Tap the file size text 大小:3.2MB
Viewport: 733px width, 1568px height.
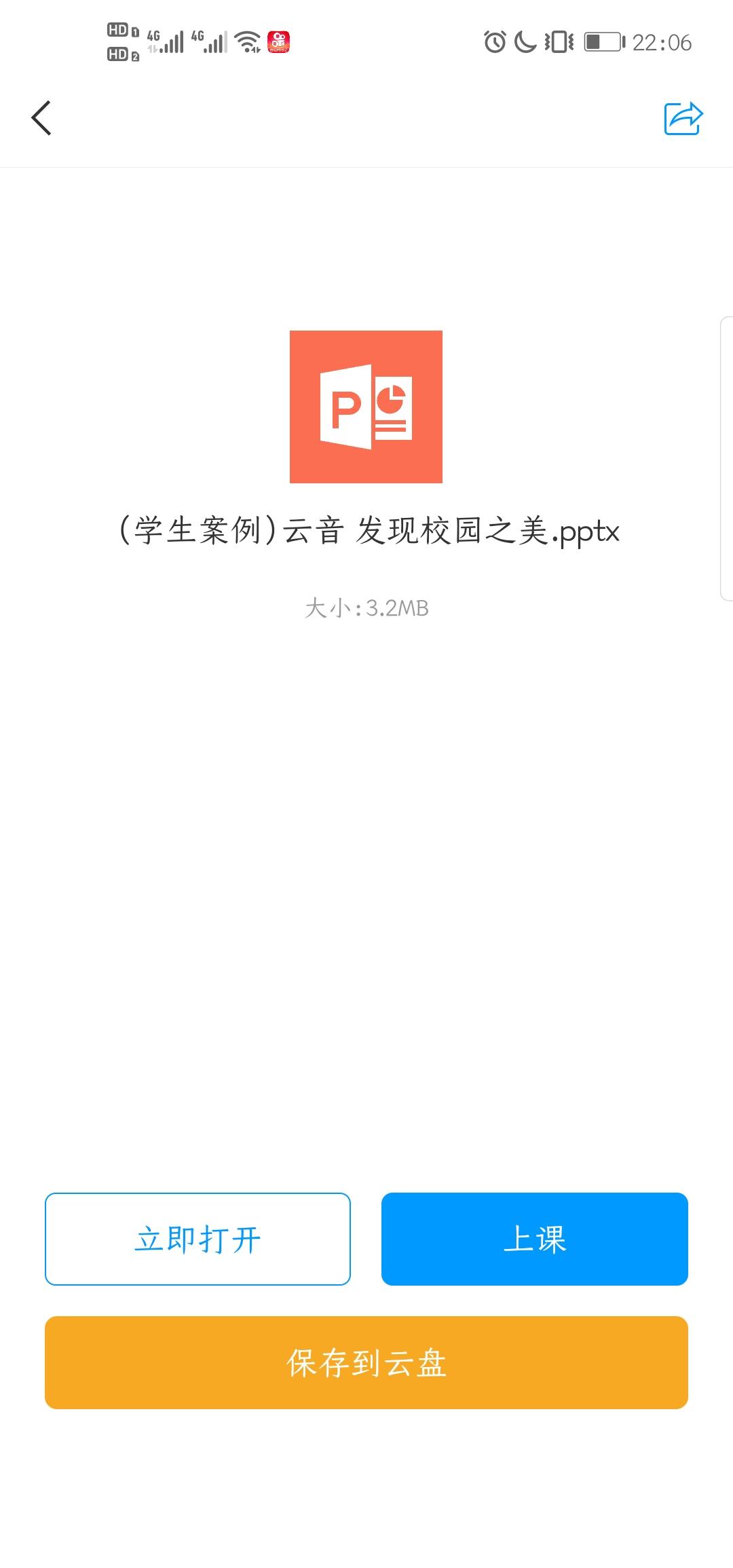coord(366,608)
